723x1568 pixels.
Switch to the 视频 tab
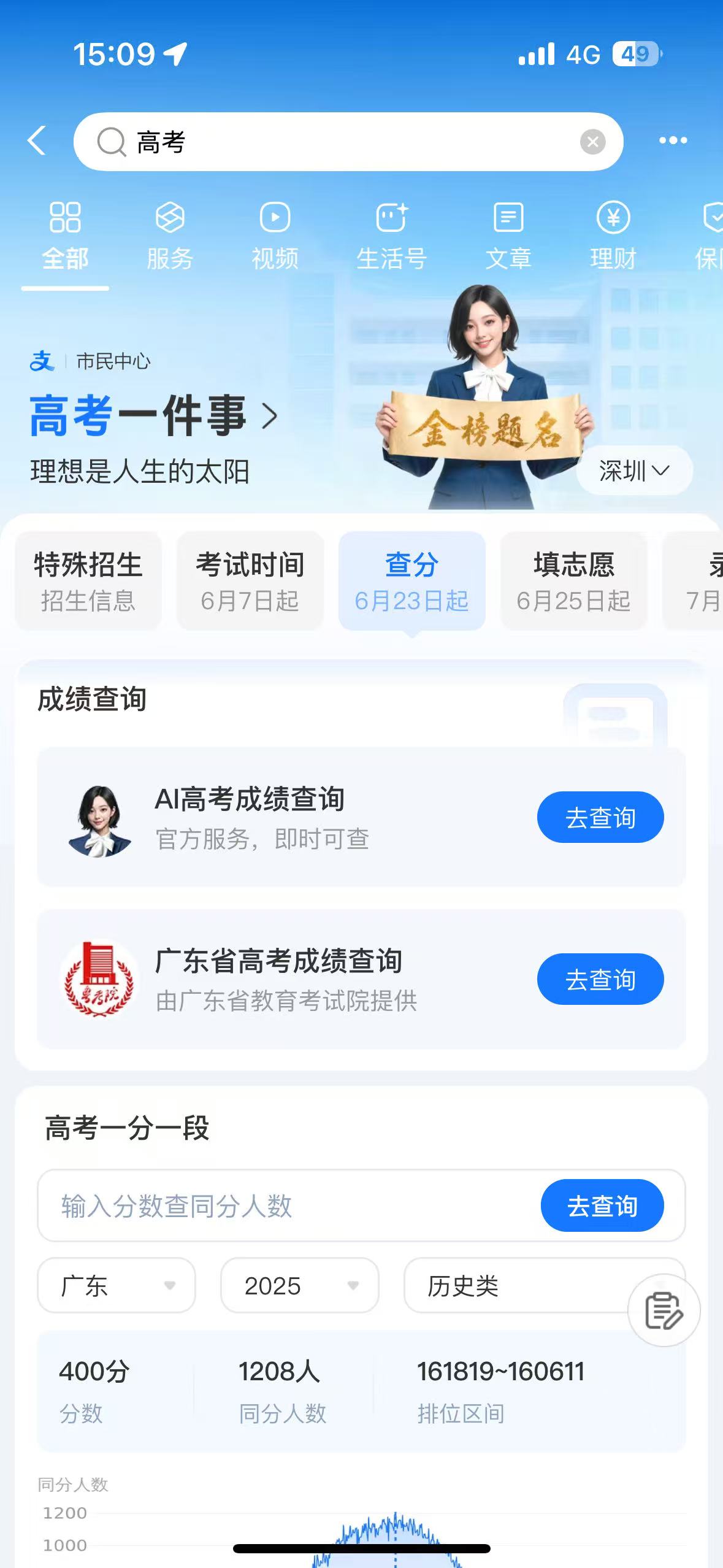tap(275, 236)
